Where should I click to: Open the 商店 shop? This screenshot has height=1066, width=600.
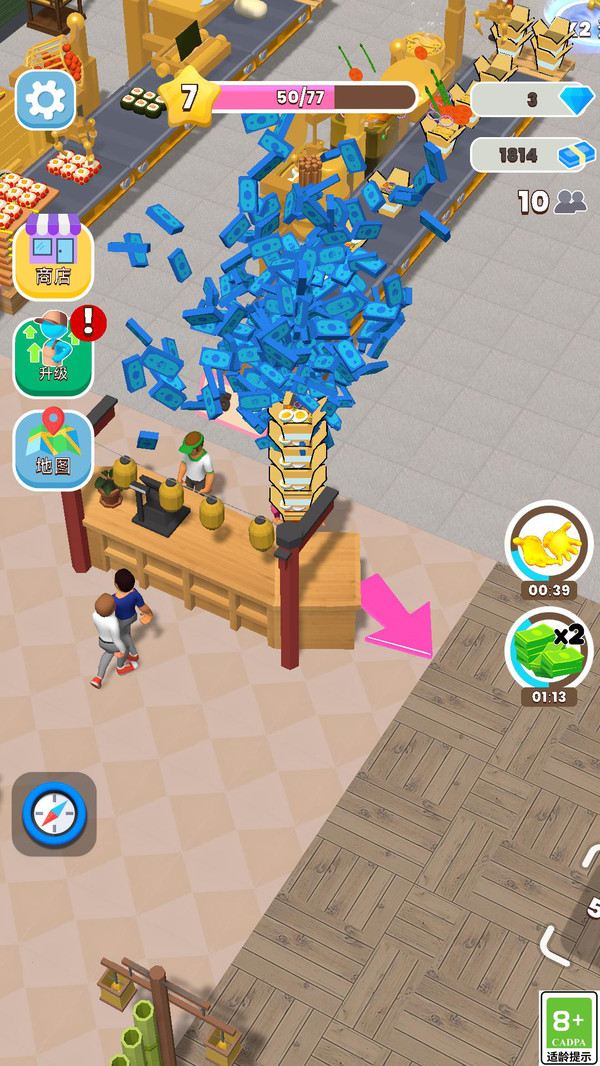(x=53, y=257)
